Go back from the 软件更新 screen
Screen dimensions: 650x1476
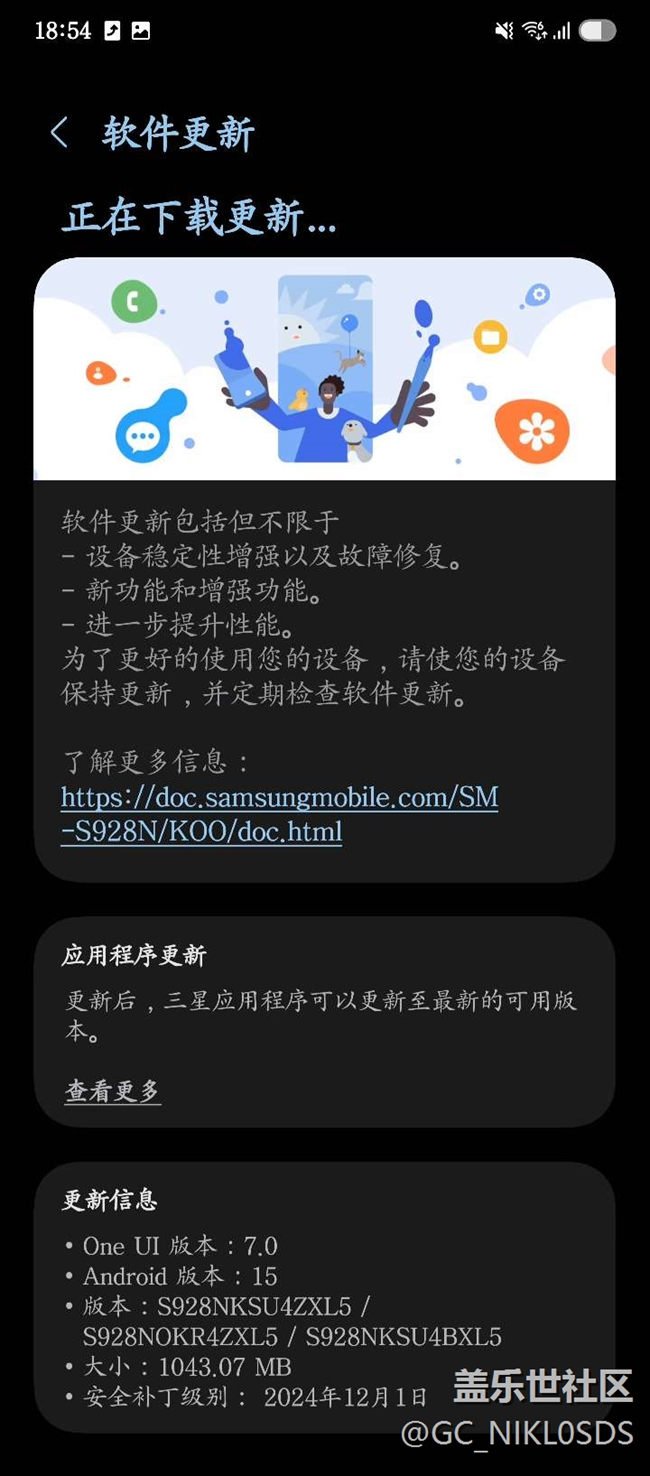59,133
